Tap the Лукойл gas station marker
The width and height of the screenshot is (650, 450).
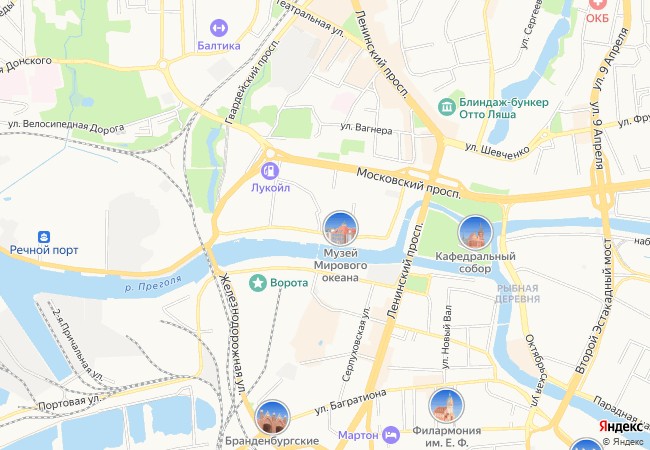click(269, 171)
